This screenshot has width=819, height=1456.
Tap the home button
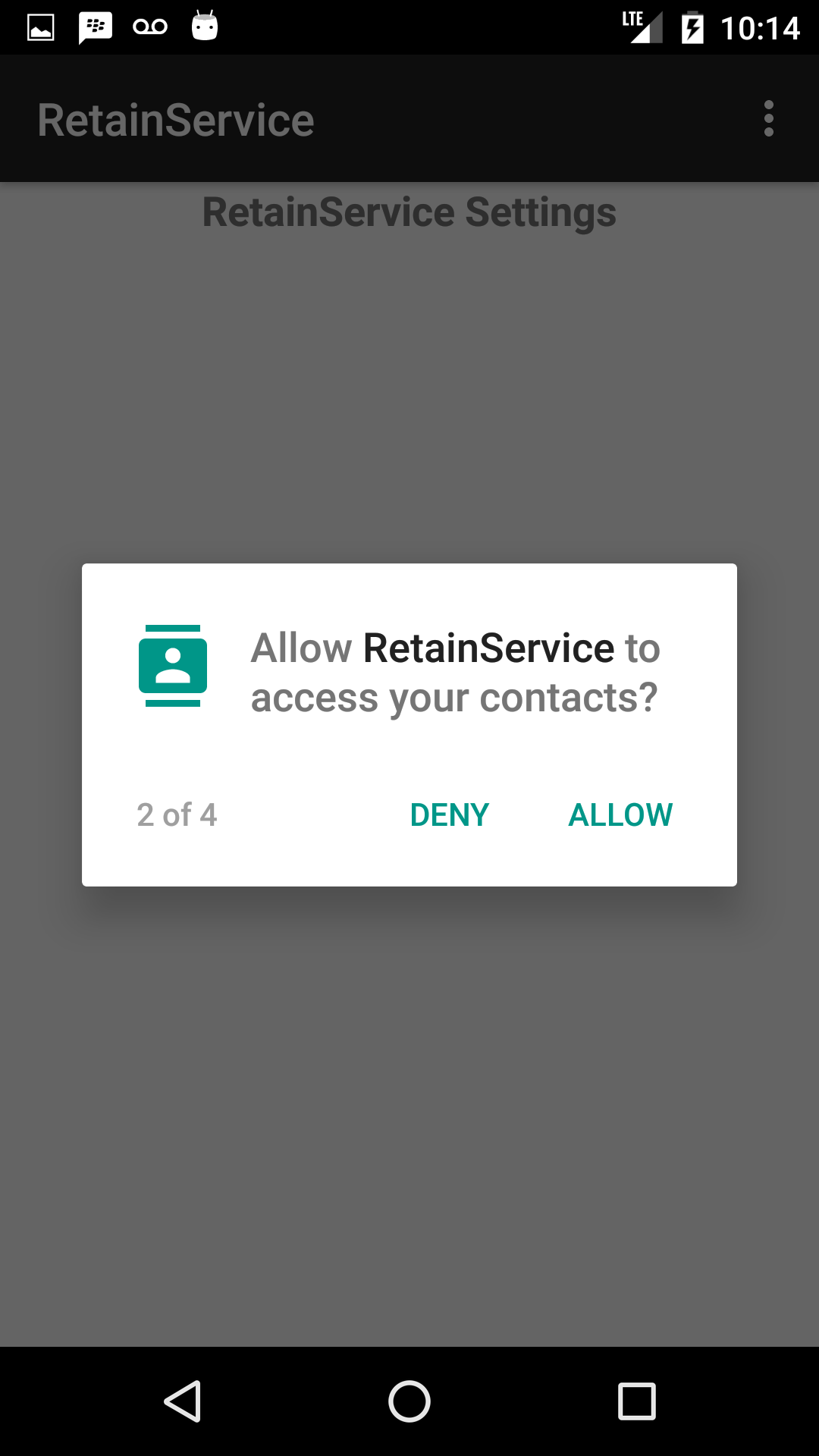tap(409, 1401)
